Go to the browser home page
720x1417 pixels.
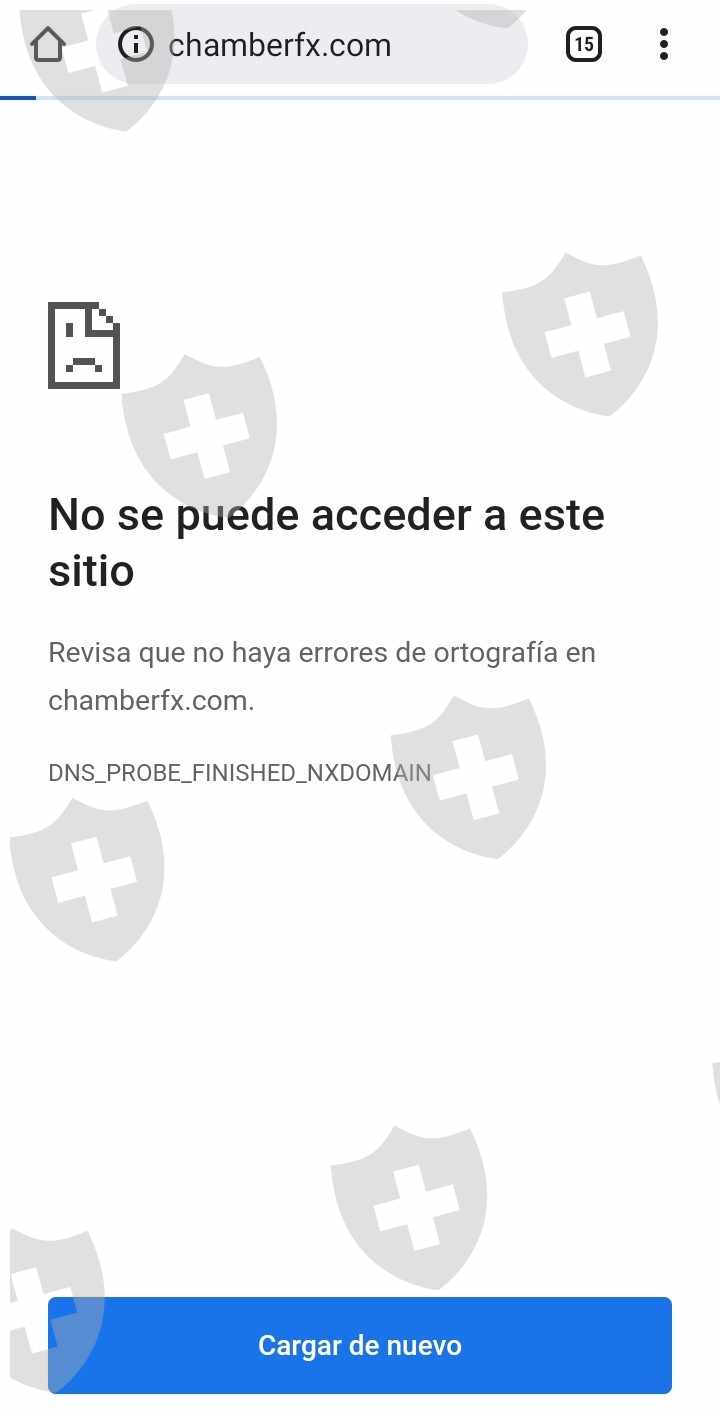[x=48, y=45]
